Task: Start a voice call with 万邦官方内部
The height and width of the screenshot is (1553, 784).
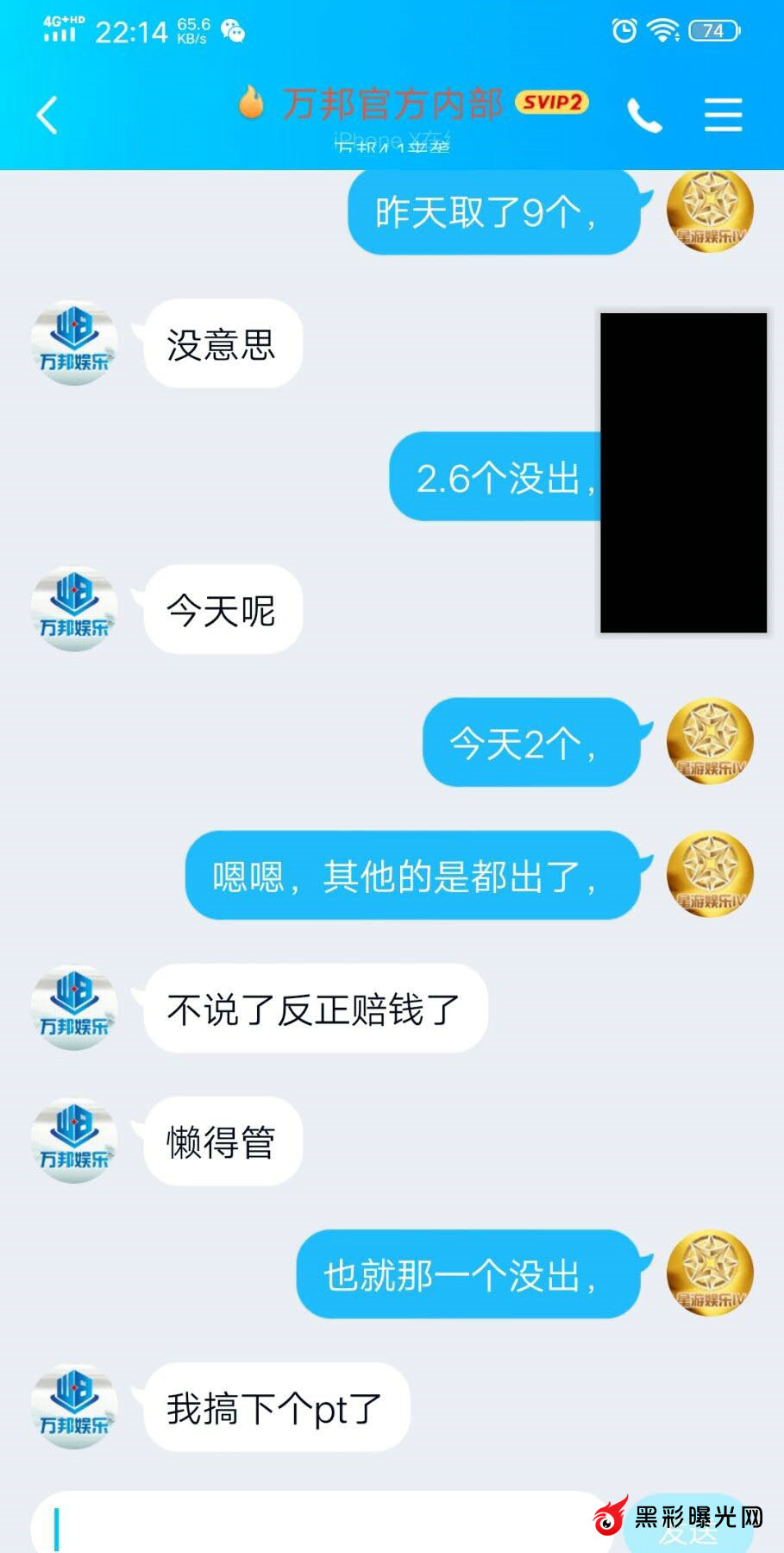Action: [x=644, y=116]
